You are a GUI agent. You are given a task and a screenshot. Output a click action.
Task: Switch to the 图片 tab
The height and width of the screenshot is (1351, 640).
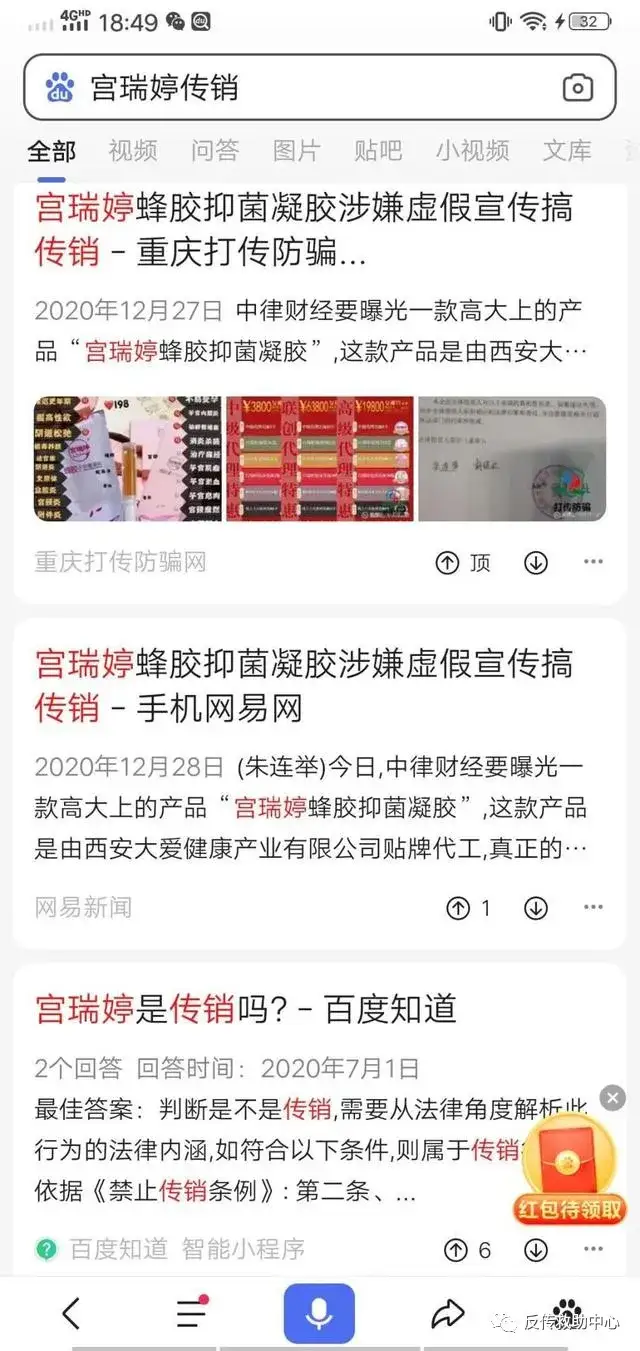297,151
